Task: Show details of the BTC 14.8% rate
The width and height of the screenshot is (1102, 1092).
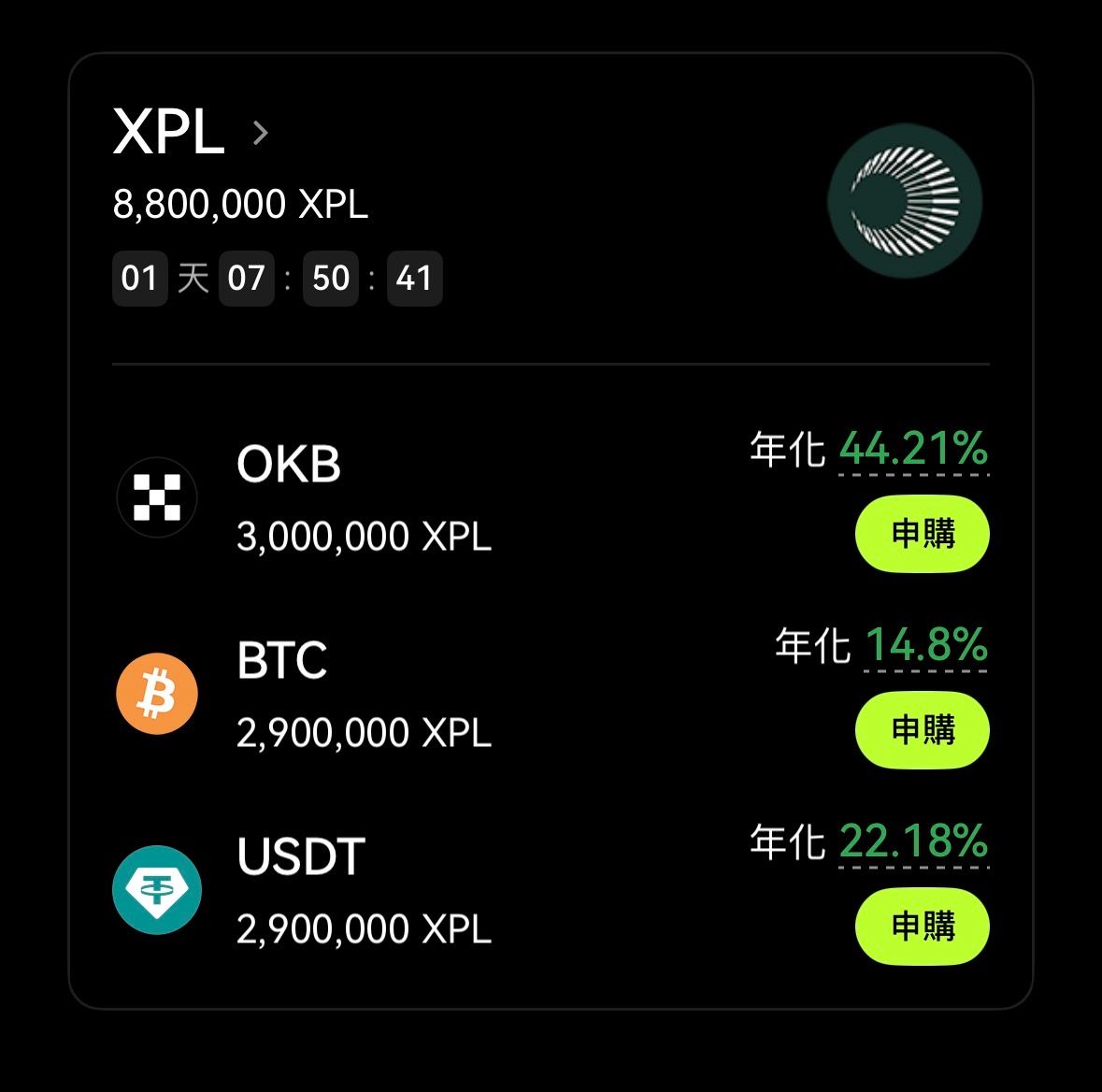Action: [925, 646]
